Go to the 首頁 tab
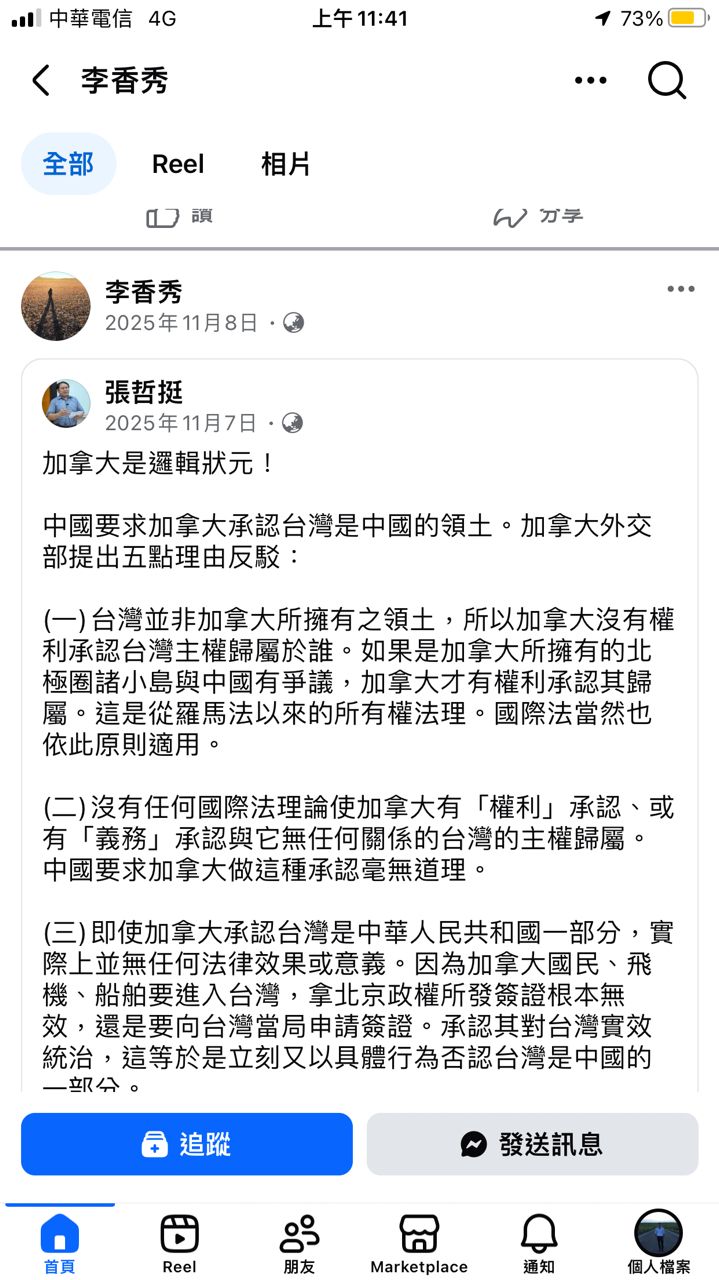The image size is (719, 1280). 59,1244
